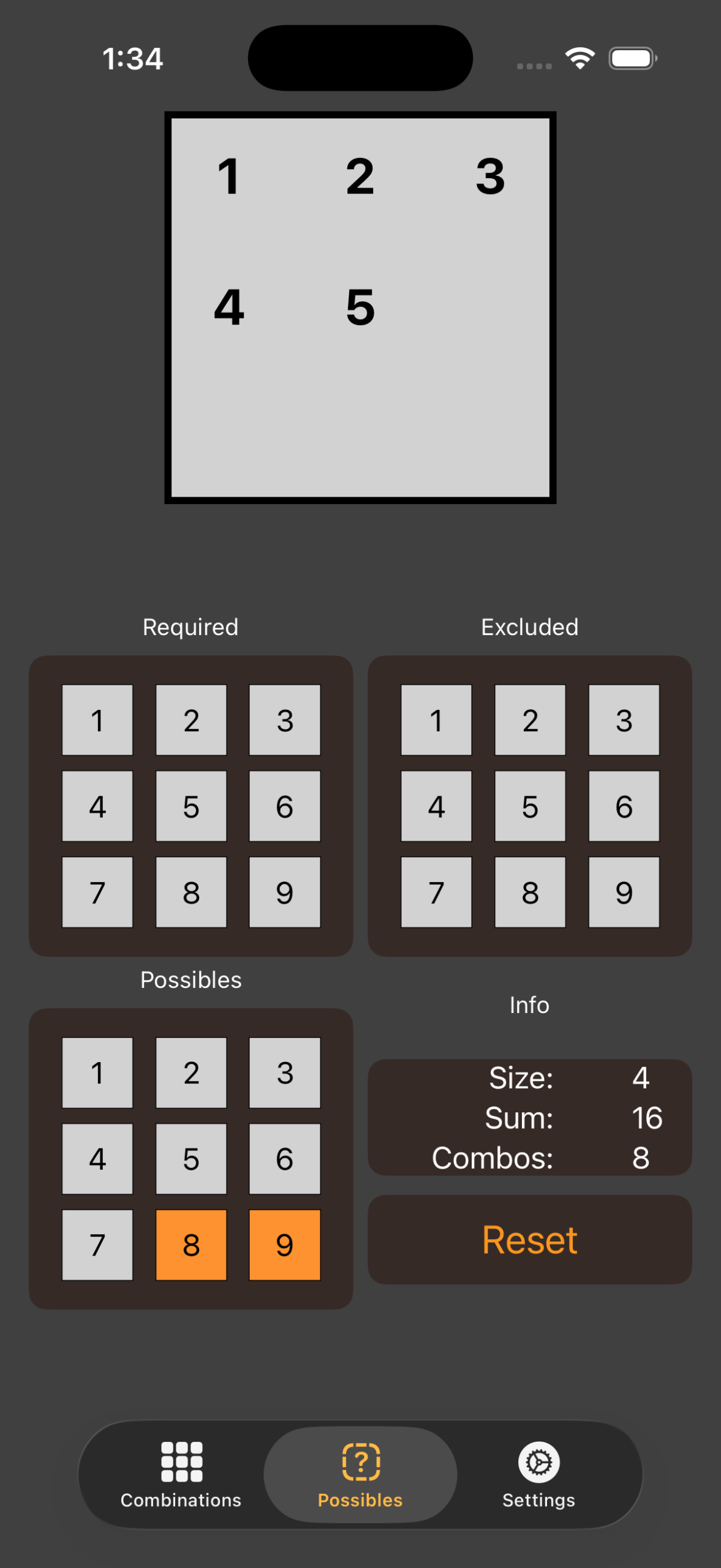Select 5 in the Required grid
This screenshot has width=721, height=1568.
(191, 806)
